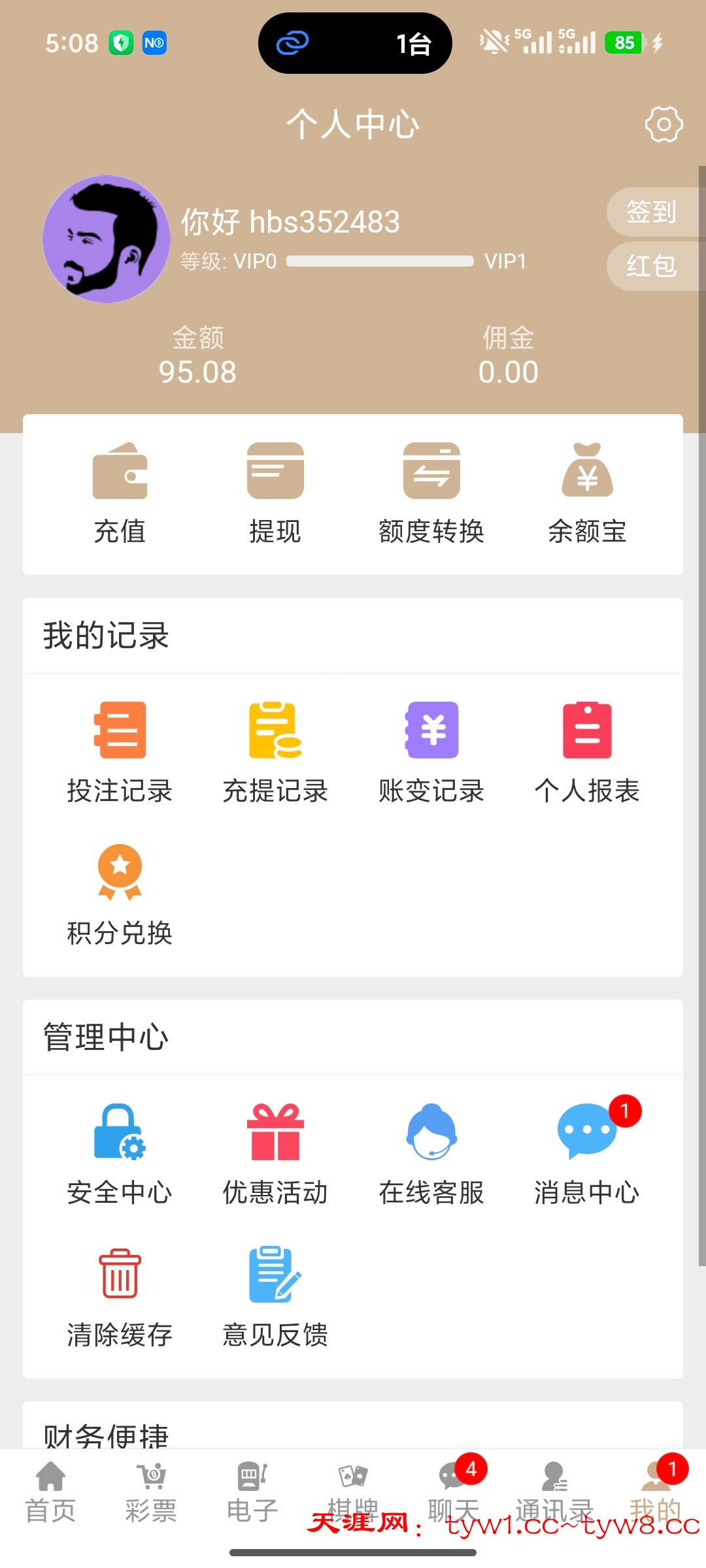Open 消息中心 message center

587,1154
